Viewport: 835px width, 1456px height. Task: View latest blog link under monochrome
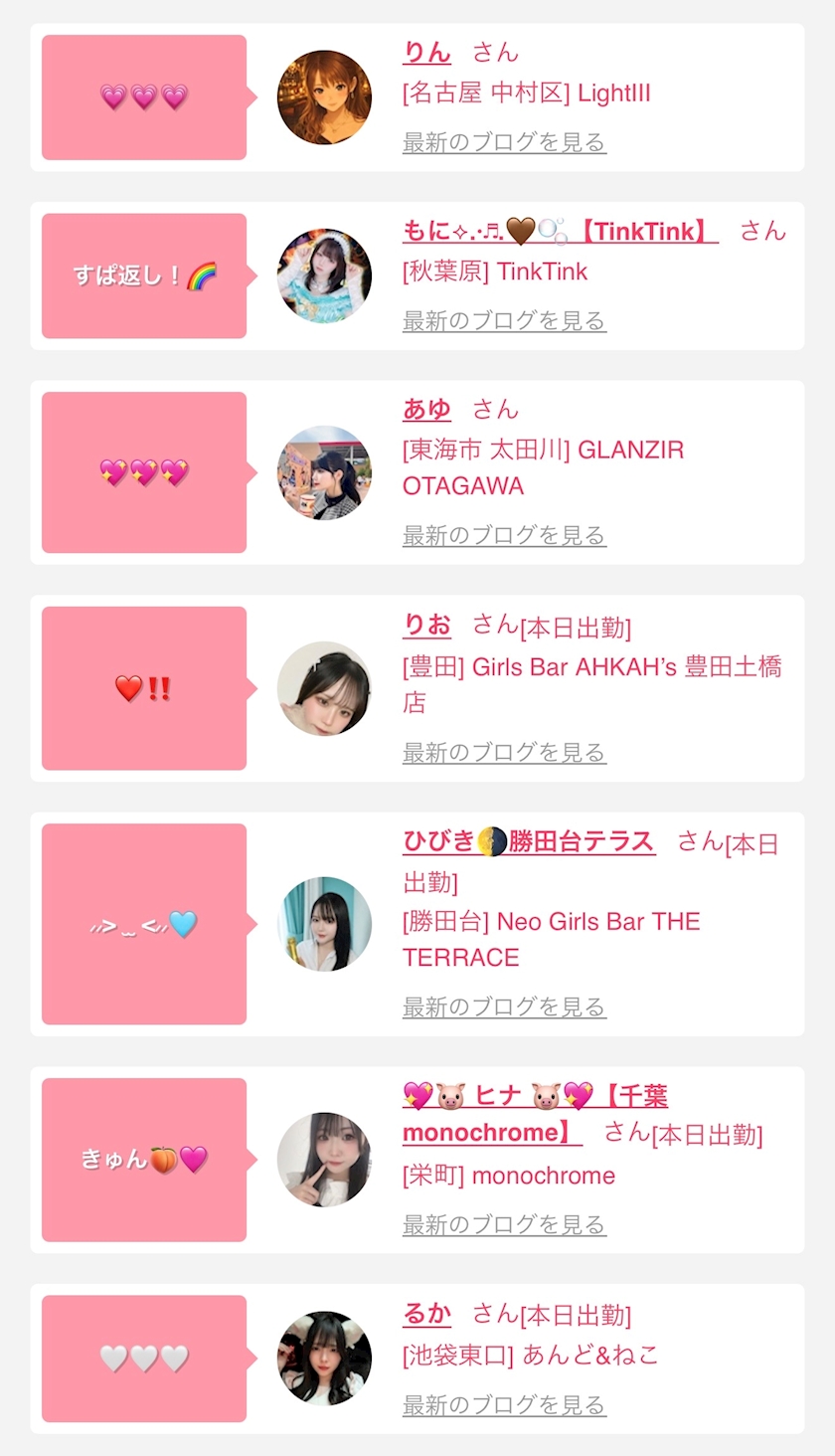pyautogui.click(x=504, y=1224)
